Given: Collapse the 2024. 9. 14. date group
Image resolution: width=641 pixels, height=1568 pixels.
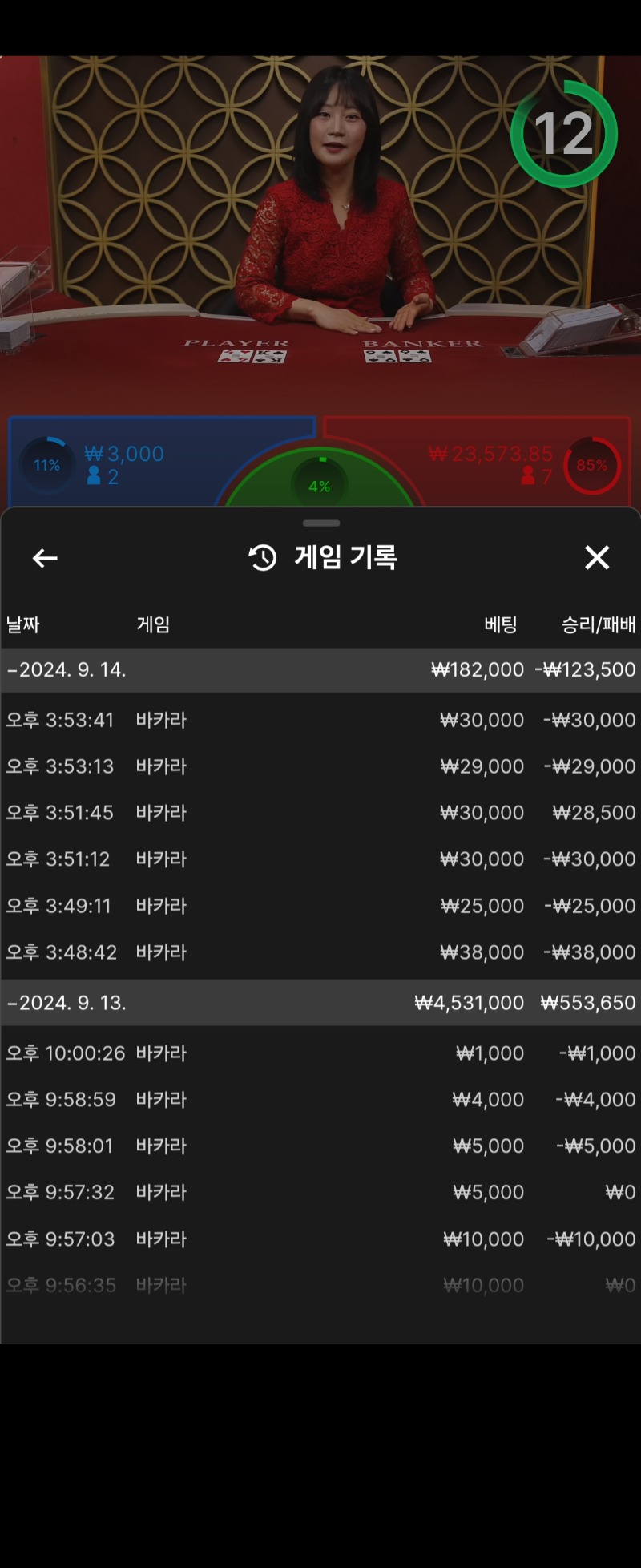Looking at the screenshot, I should click(x=67, y=670).
